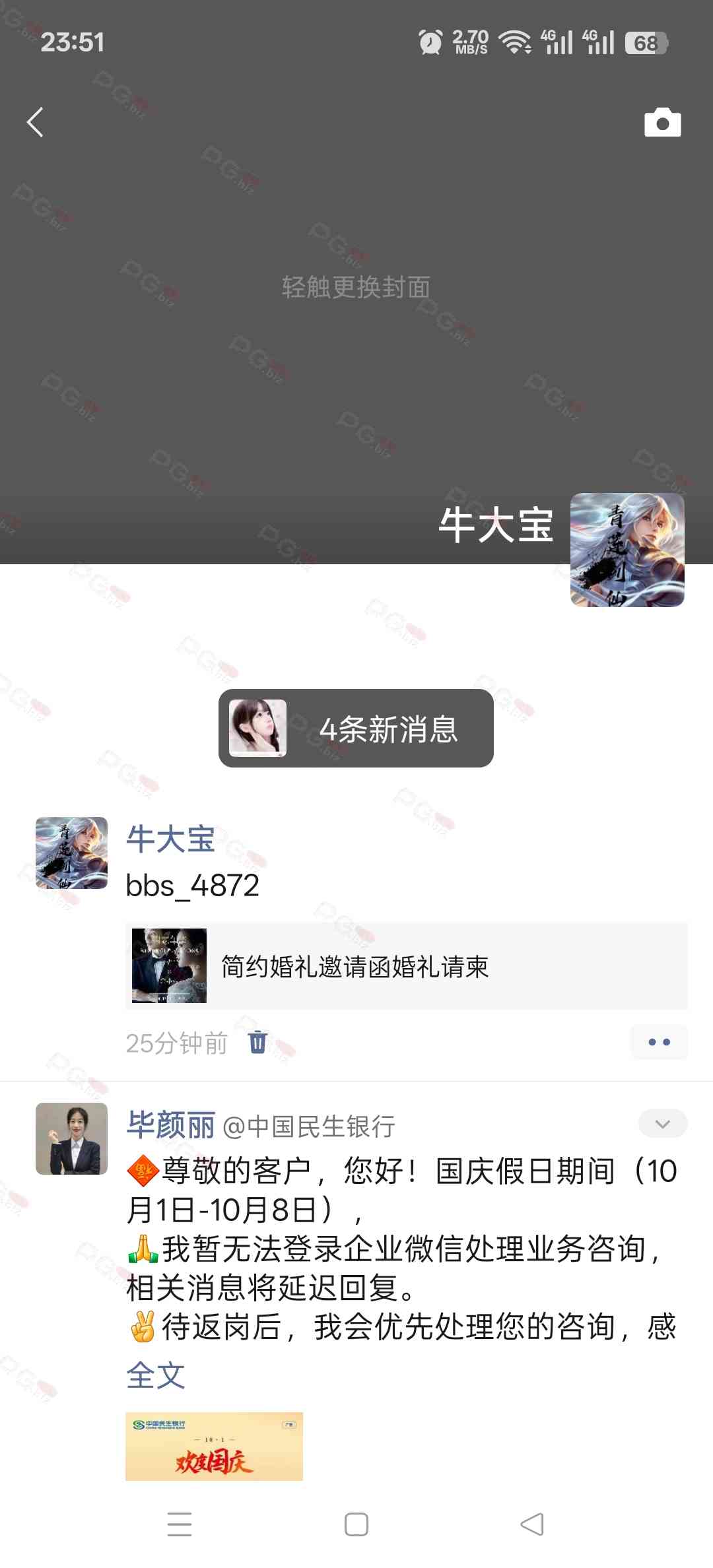Delete the bbs_4872 post
Viewport: 713px width, 1568px height.
point(257,1043)
